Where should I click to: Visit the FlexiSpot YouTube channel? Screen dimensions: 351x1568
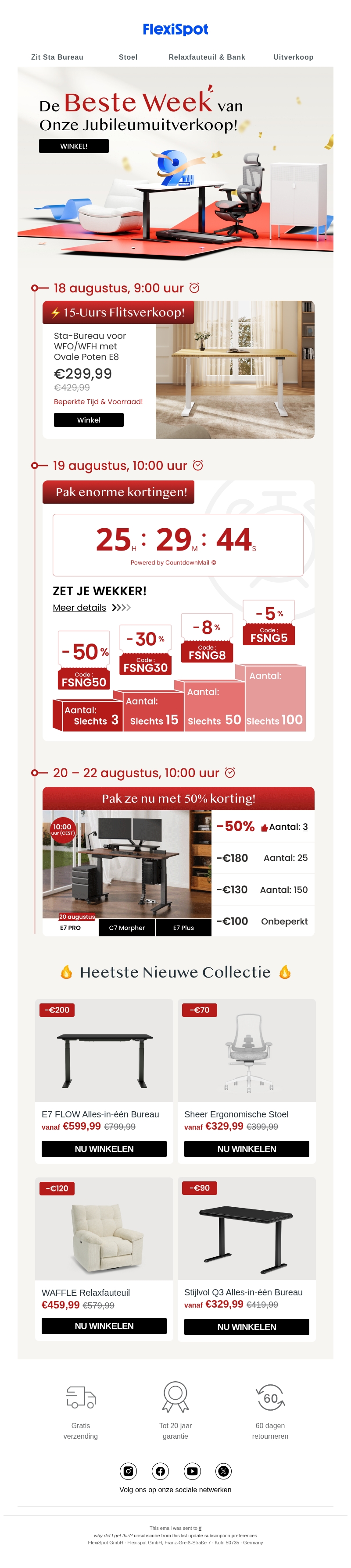[192, 1471]
